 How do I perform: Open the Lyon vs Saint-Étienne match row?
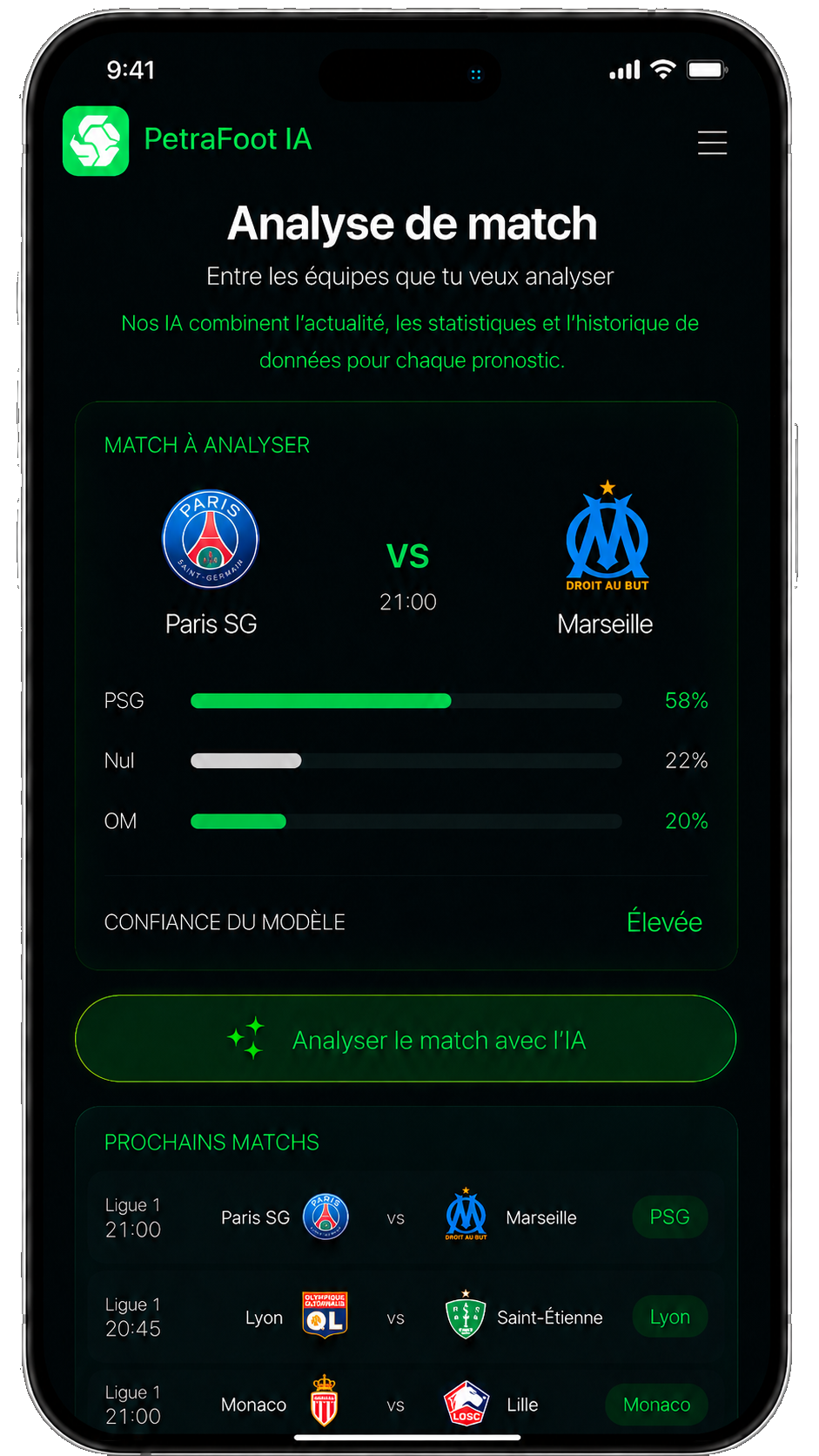point(406,1317)
